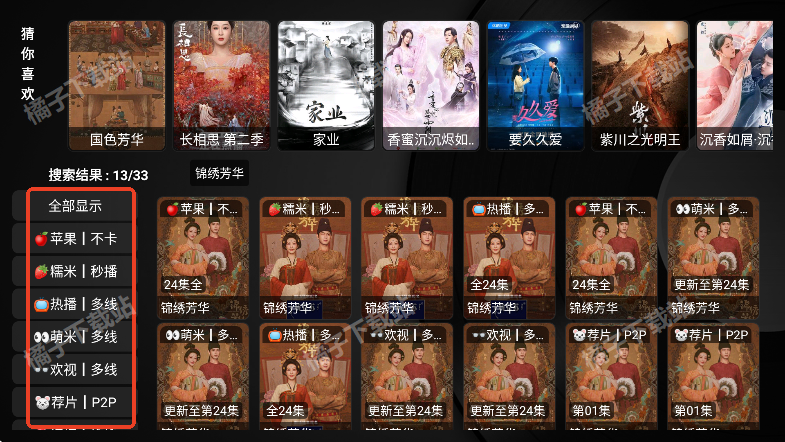This screenshot has height=442, width=785.
Task: Open the 国色芳华 recommendation poster
Action: pos(117,85)
